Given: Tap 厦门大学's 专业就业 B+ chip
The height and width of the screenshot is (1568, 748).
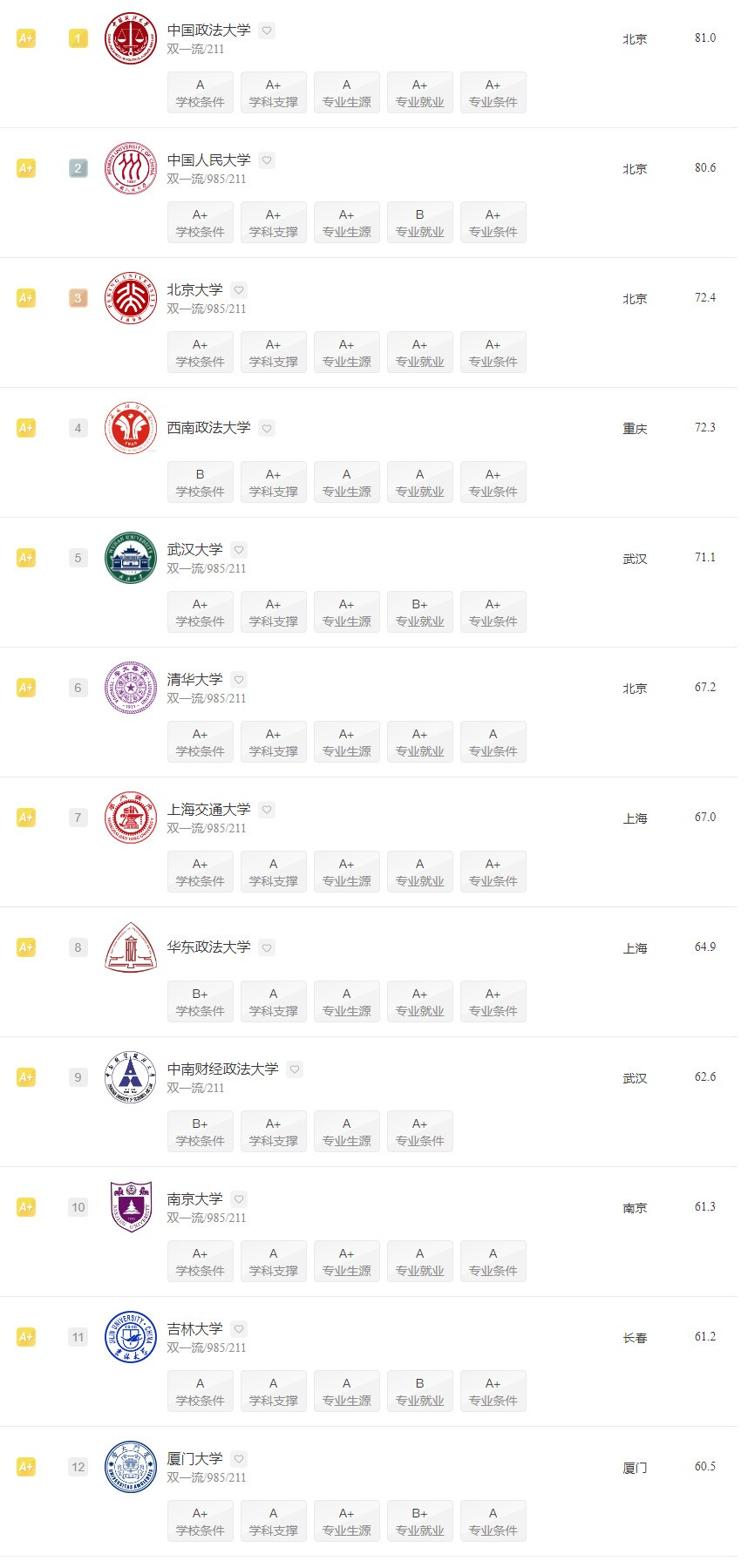Looking at the screenshot, I should click(x=420, y=1521).
